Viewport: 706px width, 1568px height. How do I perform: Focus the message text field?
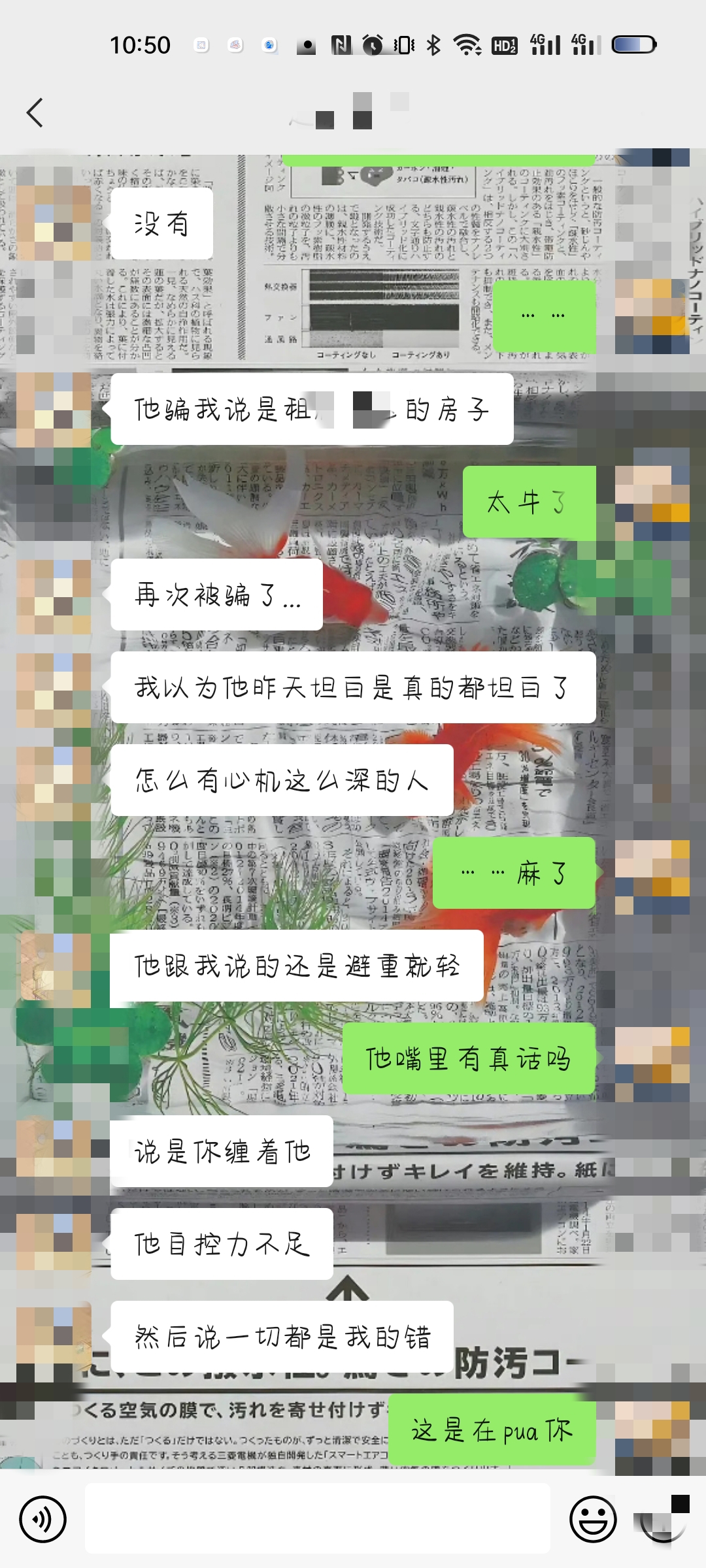tap(317, 1518)
